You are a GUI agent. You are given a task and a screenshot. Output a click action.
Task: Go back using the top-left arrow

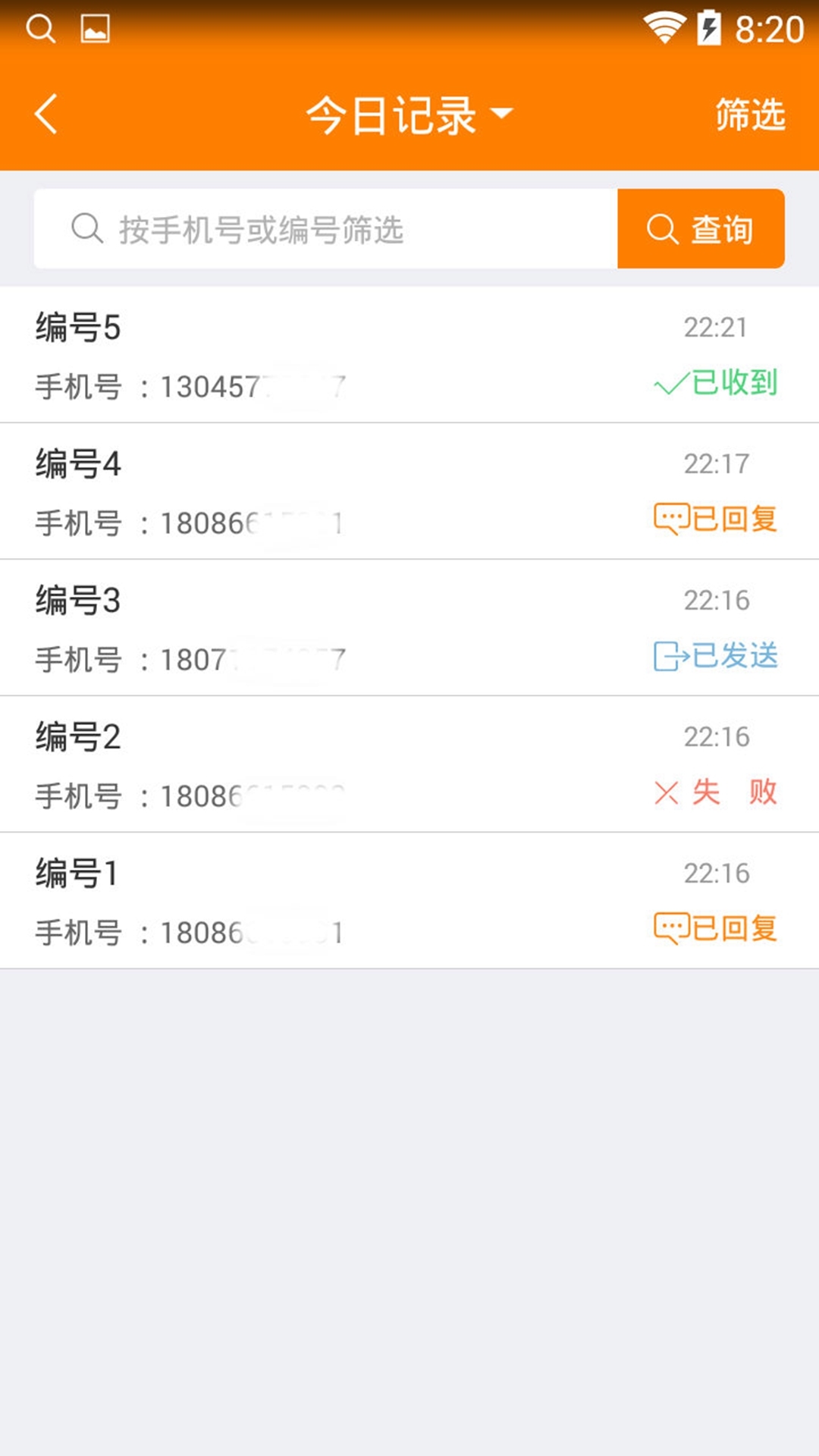click(45, 115)
